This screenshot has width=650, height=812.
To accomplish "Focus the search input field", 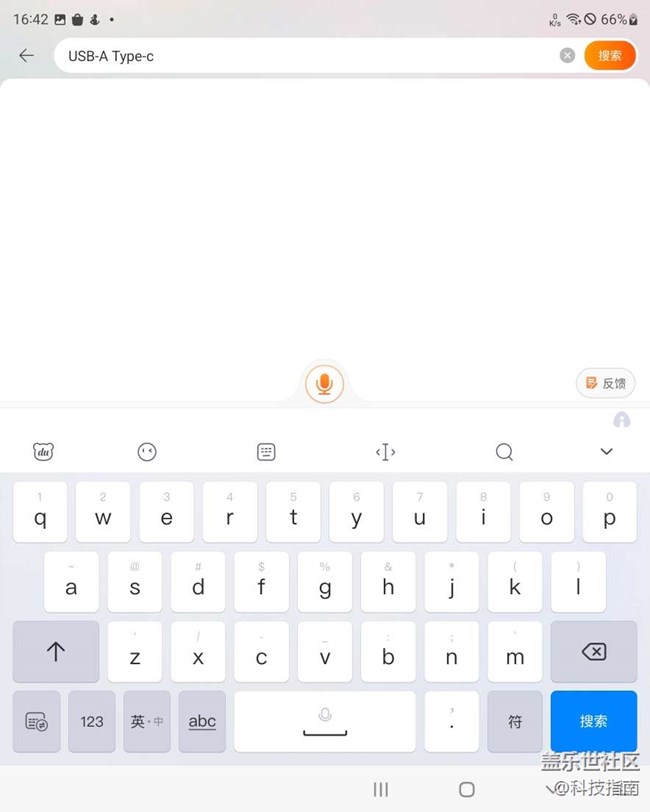I will (300, 56).
